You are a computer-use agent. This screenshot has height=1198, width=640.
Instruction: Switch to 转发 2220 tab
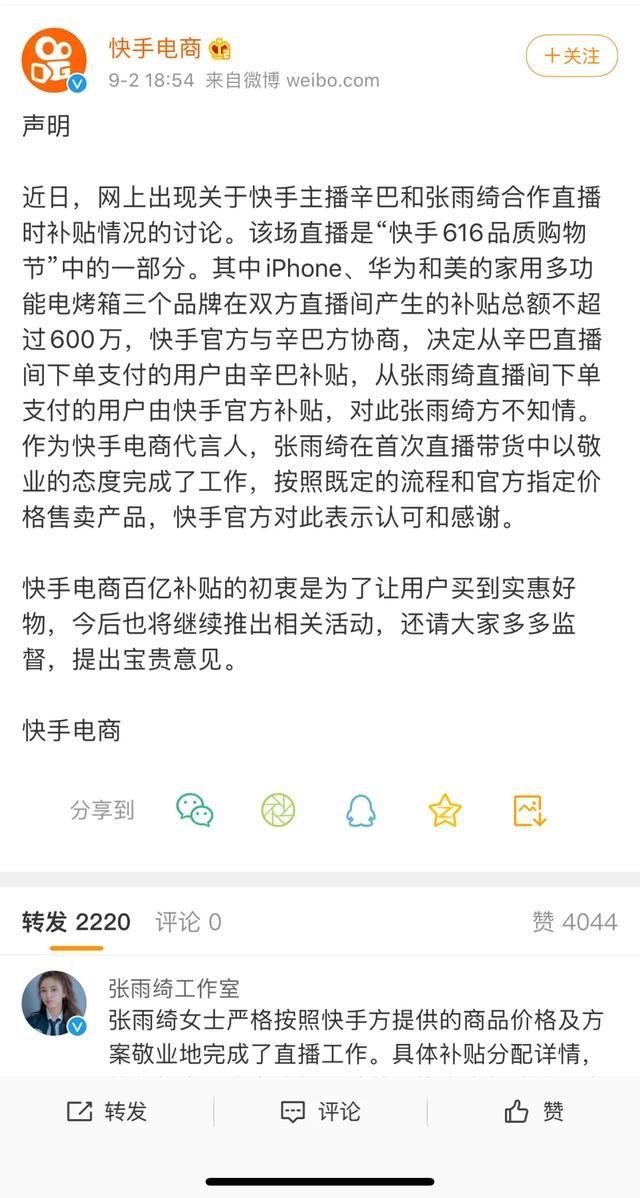[76, 922]
